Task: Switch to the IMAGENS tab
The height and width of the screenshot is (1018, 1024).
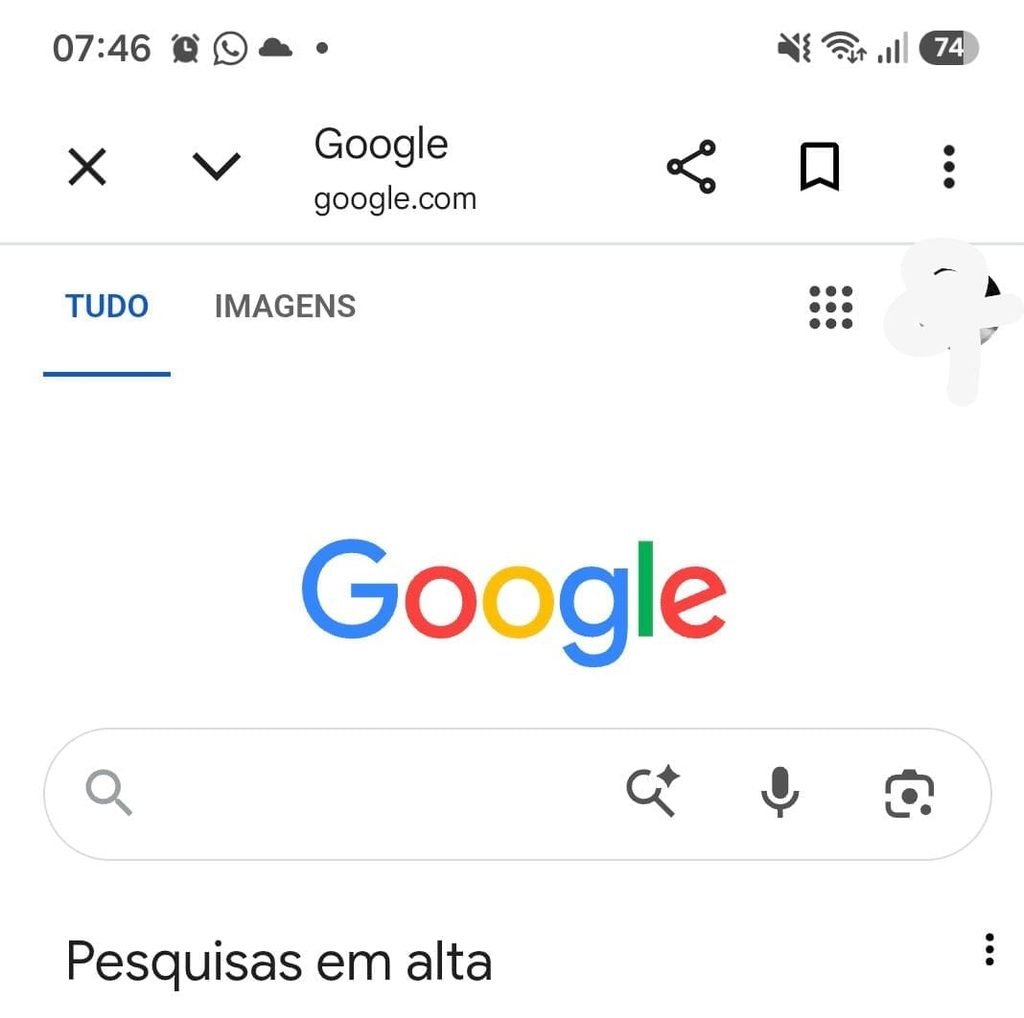Action: pyautogui.click(x=285, y=306)
